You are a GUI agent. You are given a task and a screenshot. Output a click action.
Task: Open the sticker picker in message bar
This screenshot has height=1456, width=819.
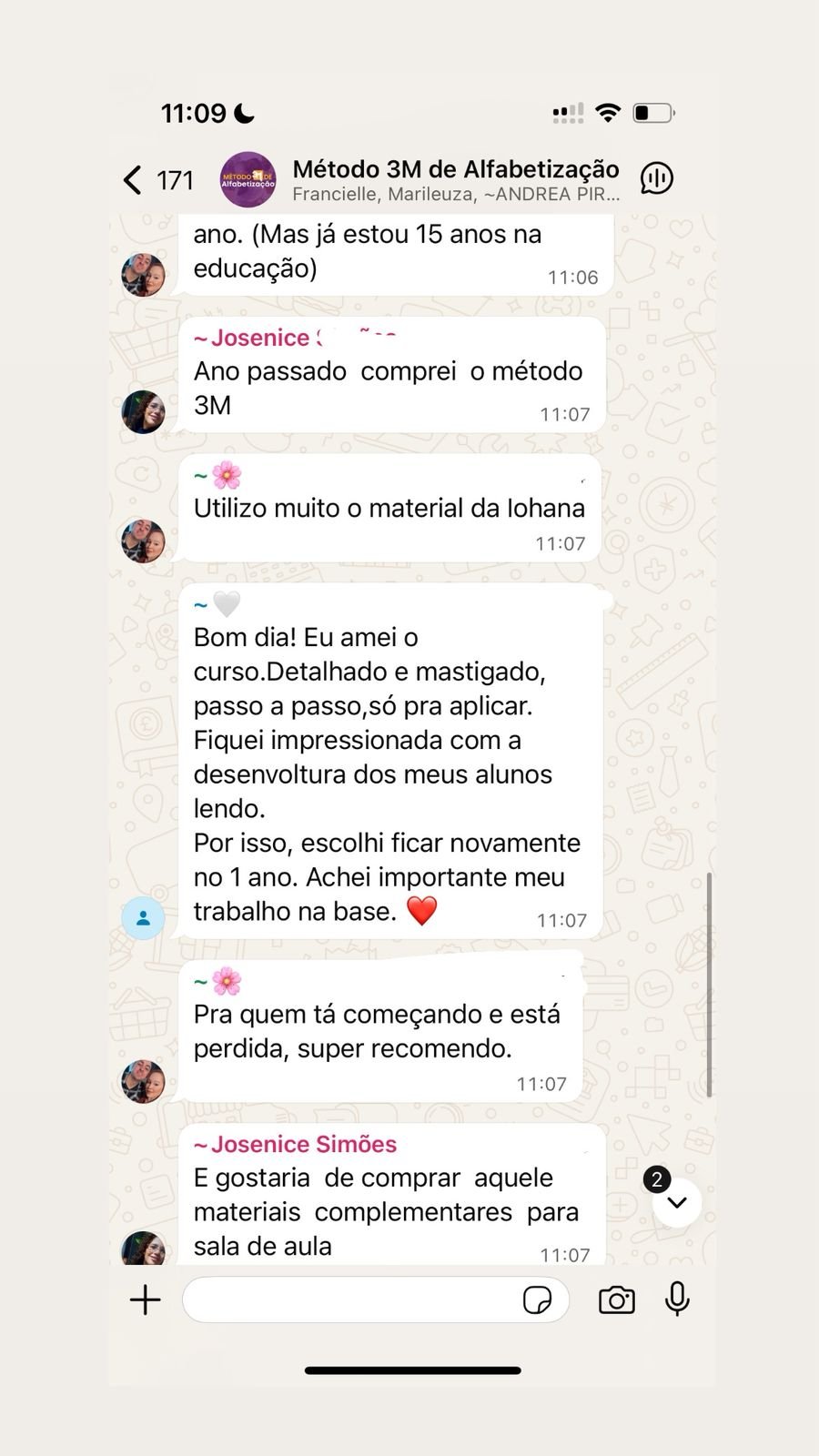point(539,1299)
